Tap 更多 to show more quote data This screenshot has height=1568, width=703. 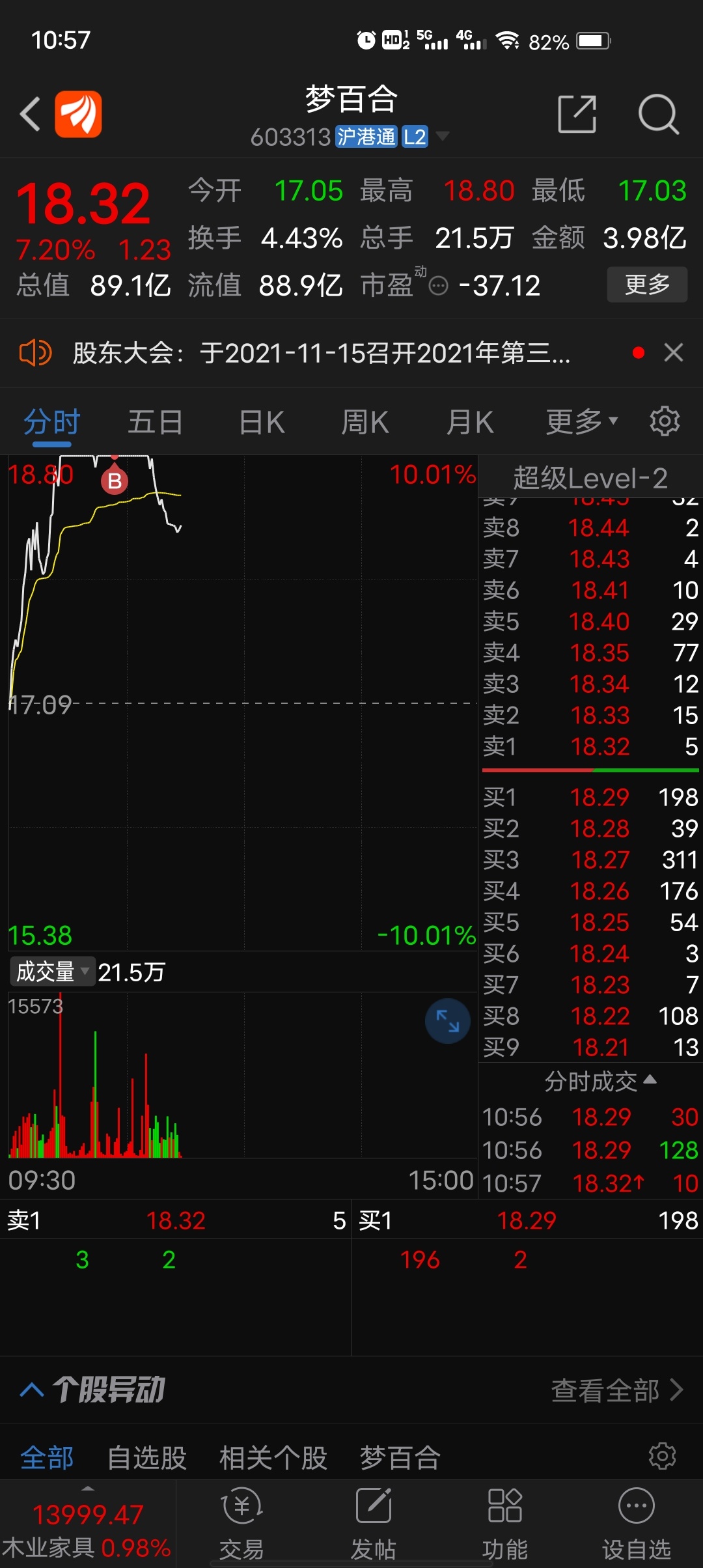click(x=647, y=285)
